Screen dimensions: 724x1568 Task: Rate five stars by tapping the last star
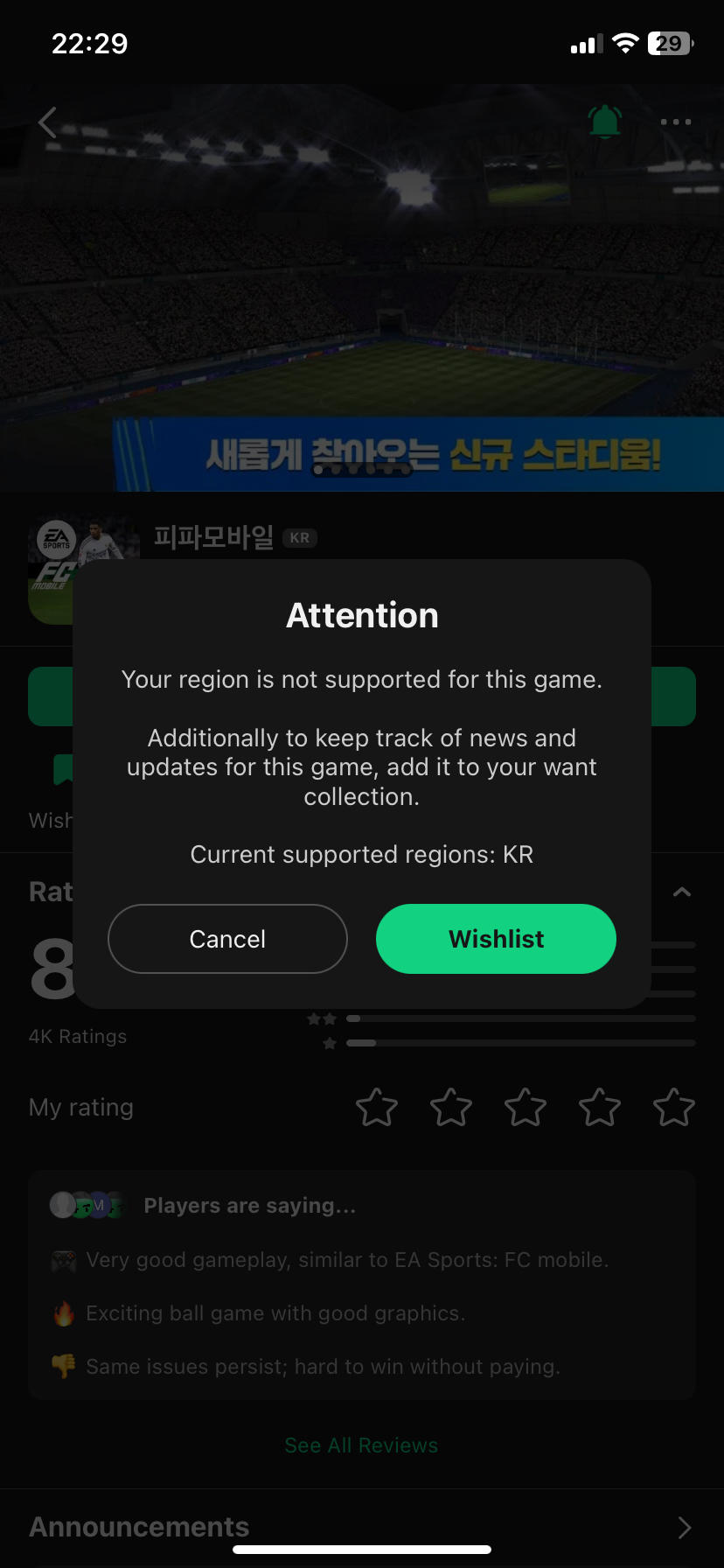(673, 1107)
